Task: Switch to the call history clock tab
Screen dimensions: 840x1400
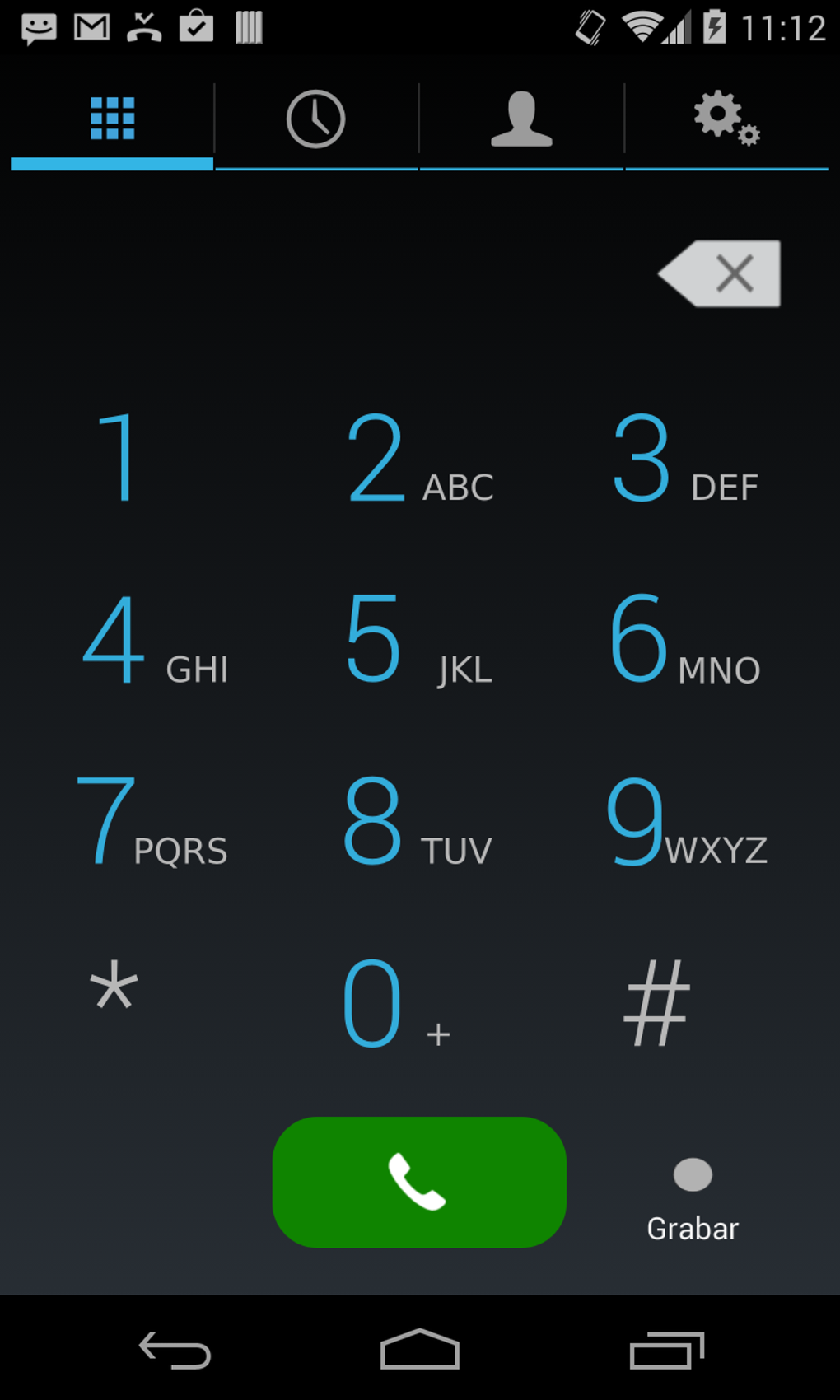Action: [315, 120]
